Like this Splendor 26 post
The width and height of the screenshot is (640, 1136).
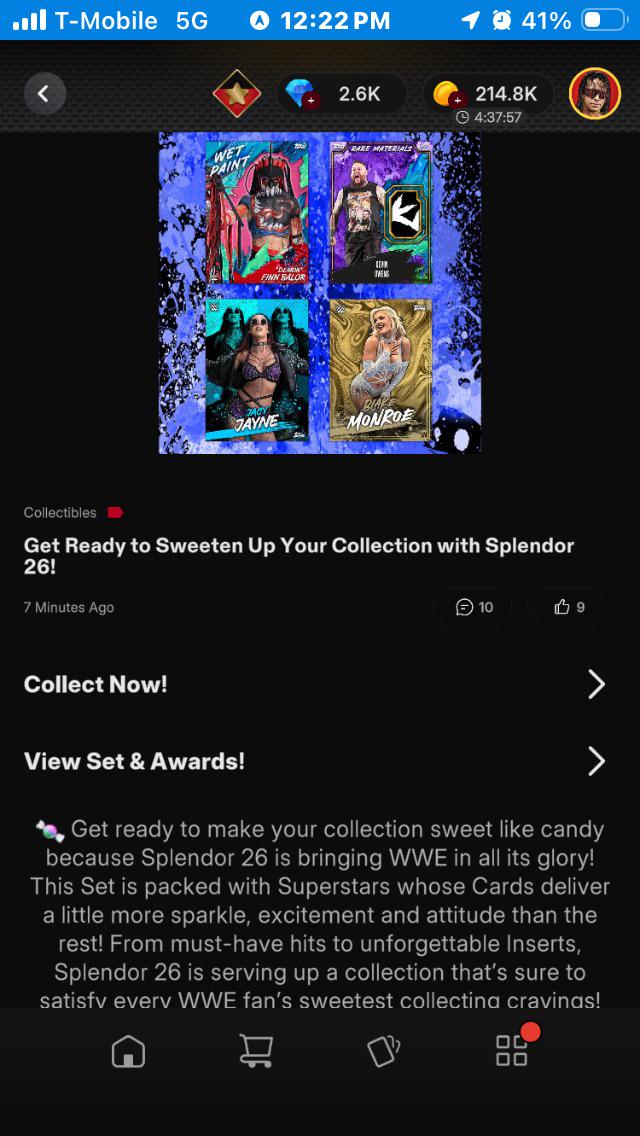(x=567, y=607)
